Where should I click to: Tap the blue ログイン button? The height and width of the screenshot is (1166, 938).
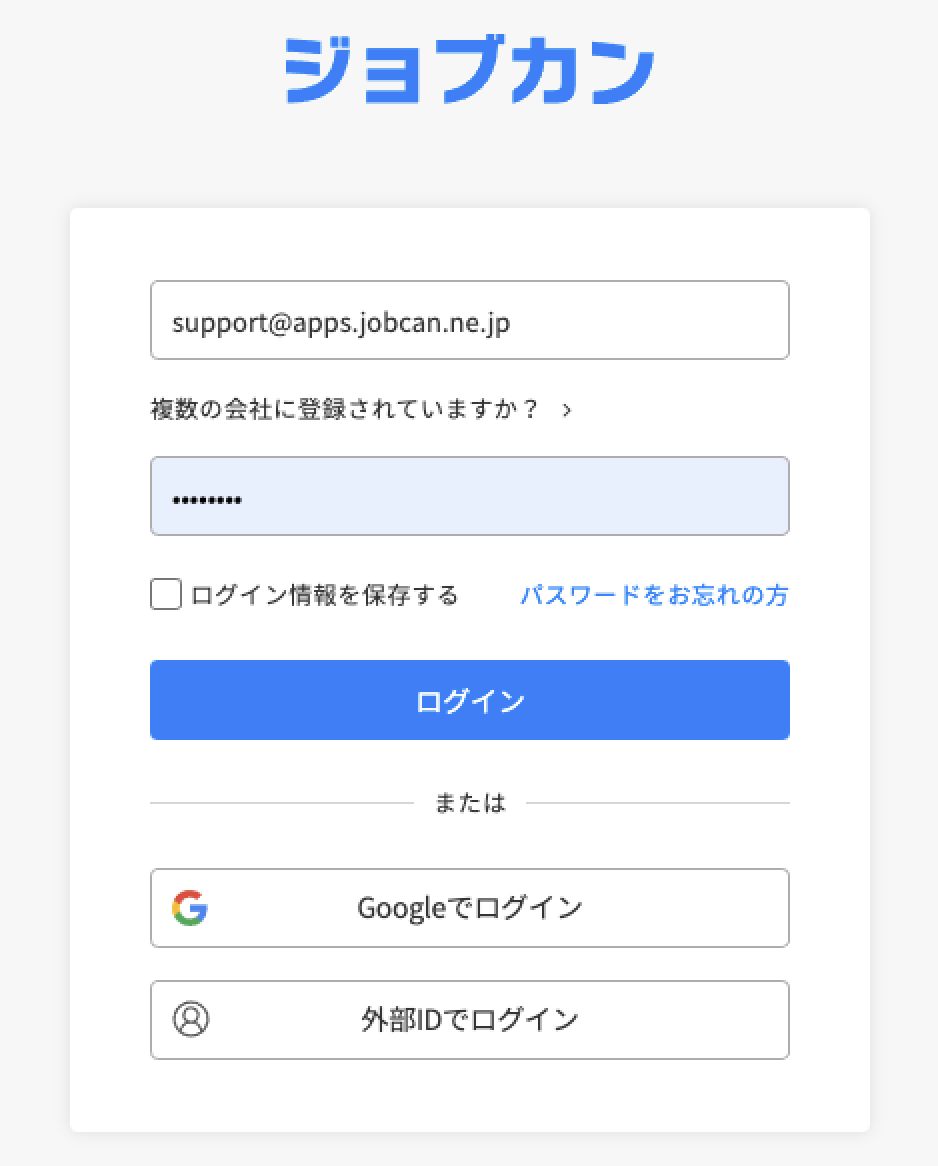[x=469, y=701]
